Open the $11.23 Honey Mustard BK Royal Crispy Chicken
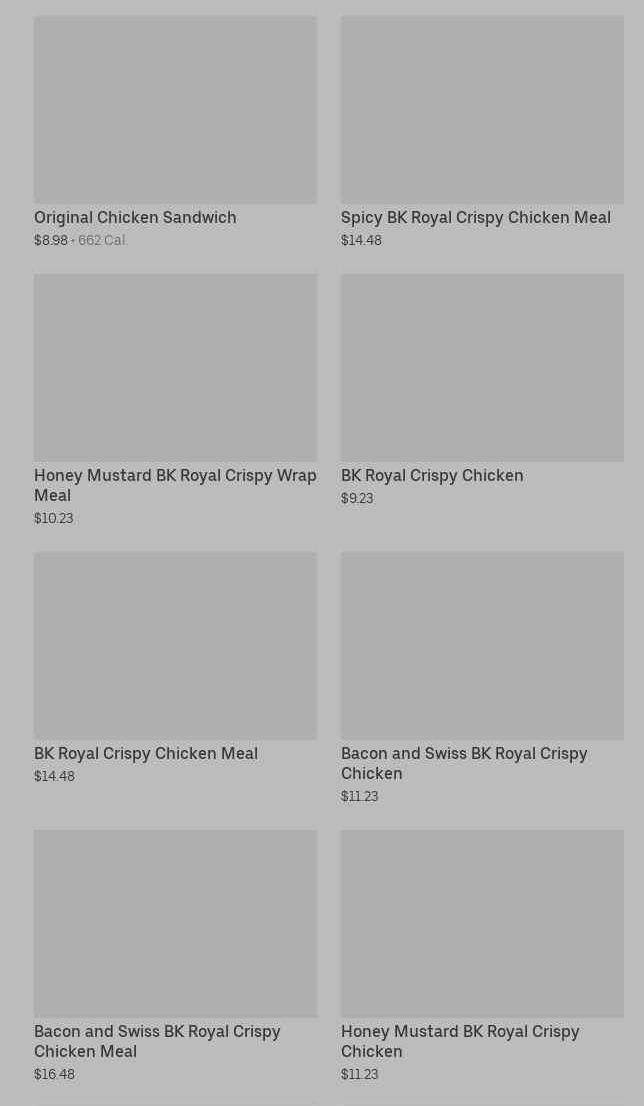 [x=482, y=956]
